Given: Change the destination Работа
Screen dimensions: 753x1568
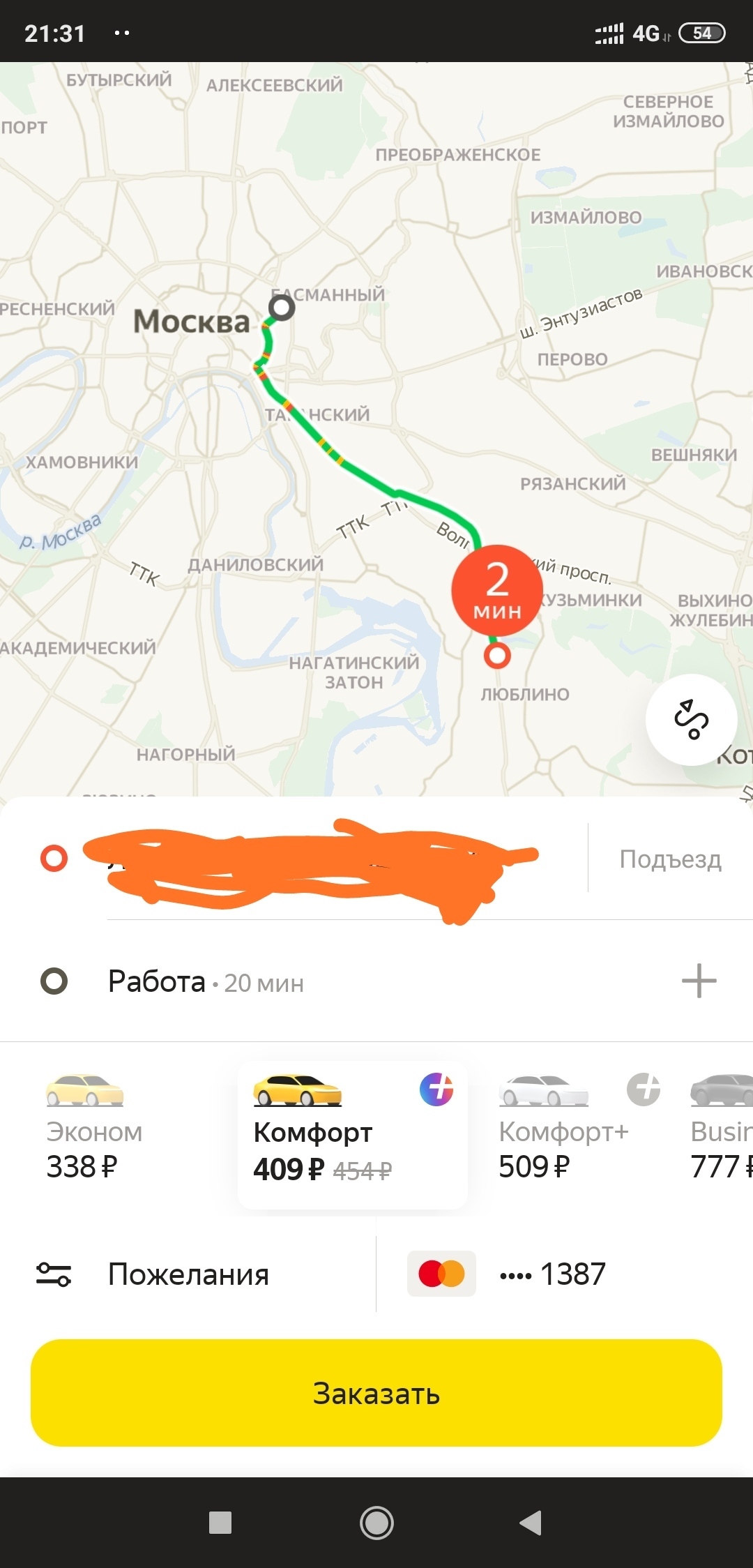Looking at the screenshot, I should click(206, 981).
